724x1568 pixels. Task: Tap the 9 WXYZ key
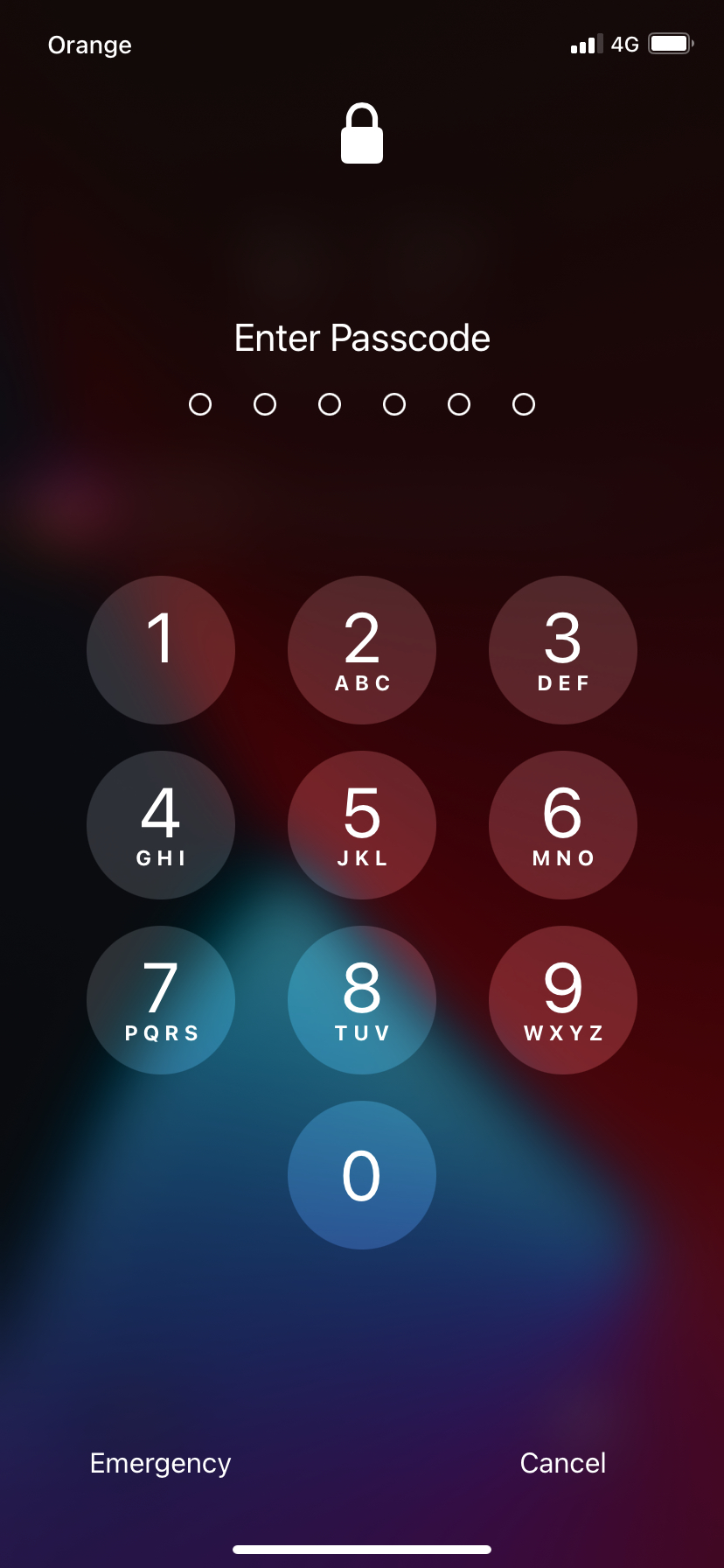563,1000
